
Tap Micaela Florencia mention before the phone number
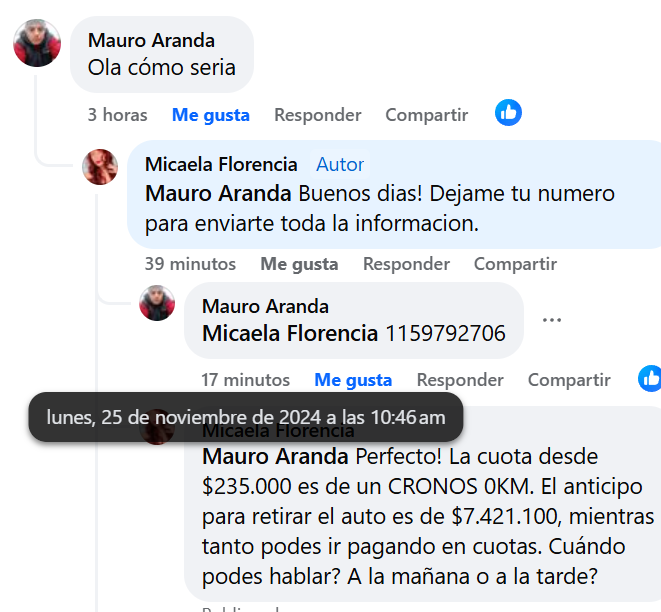(x=290, y=333)
